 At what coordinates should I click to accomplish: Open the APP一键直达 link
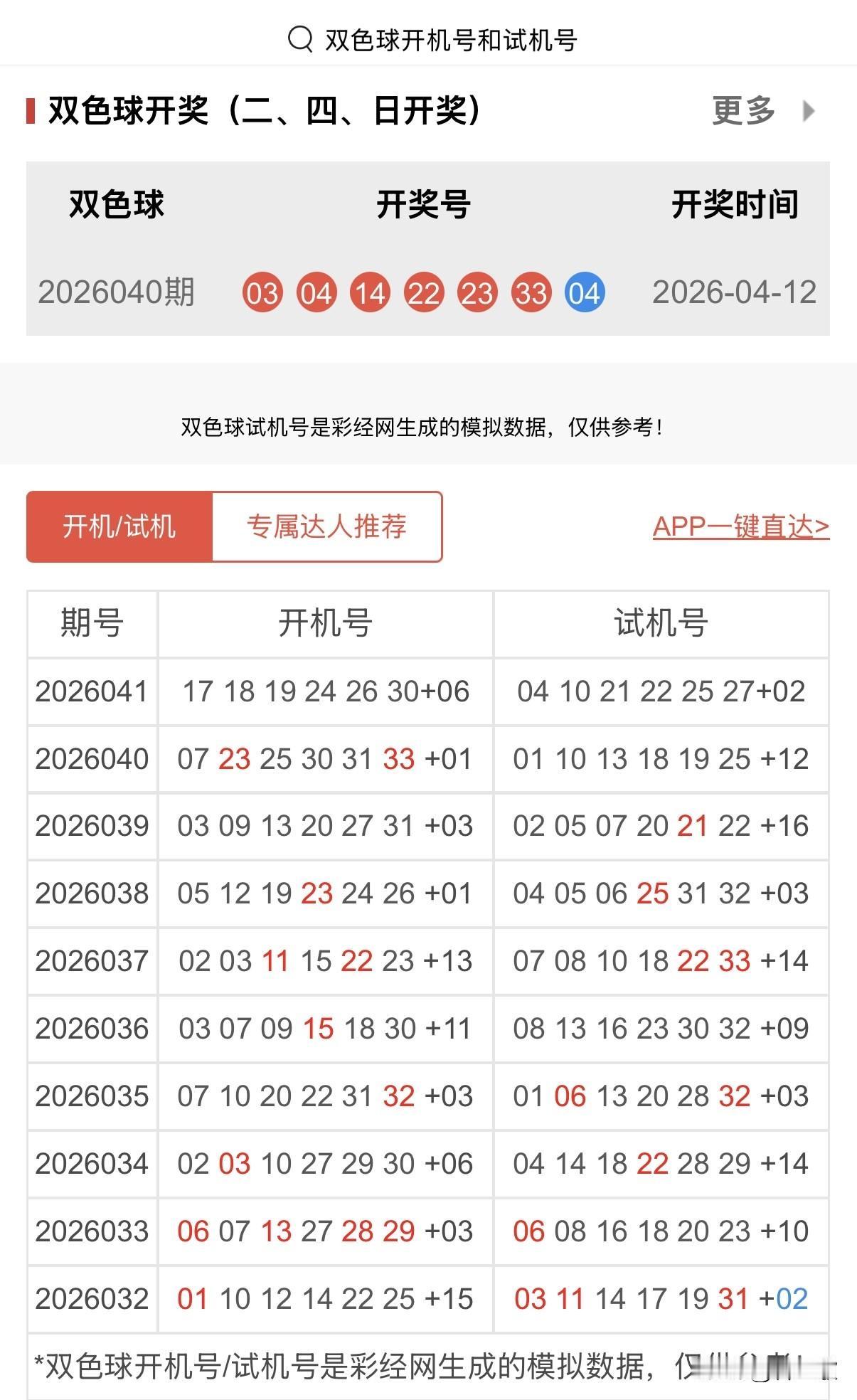741,526
